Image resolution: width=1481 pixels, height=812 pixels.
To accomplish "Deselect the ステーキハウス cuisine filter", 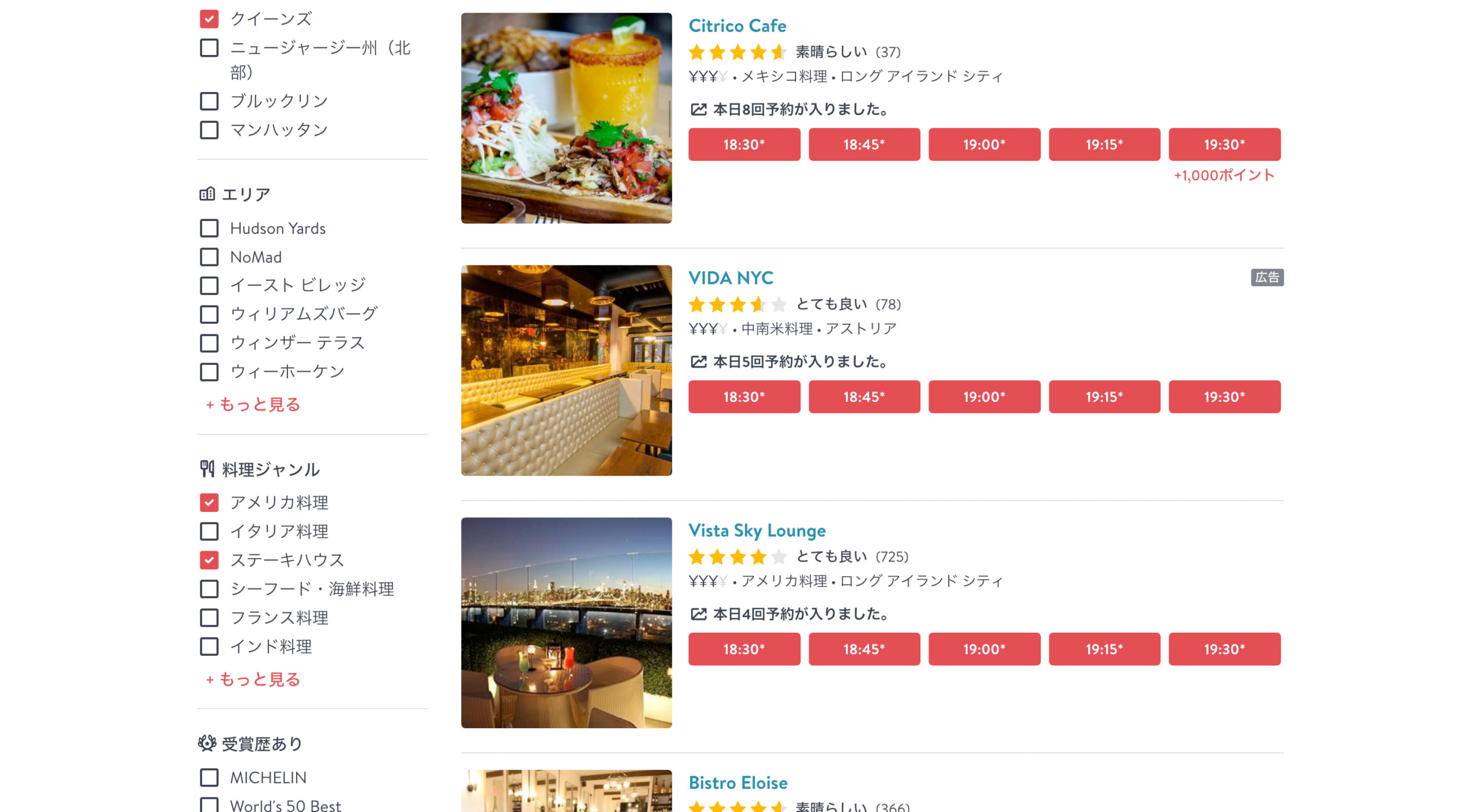I will point(209,560).
